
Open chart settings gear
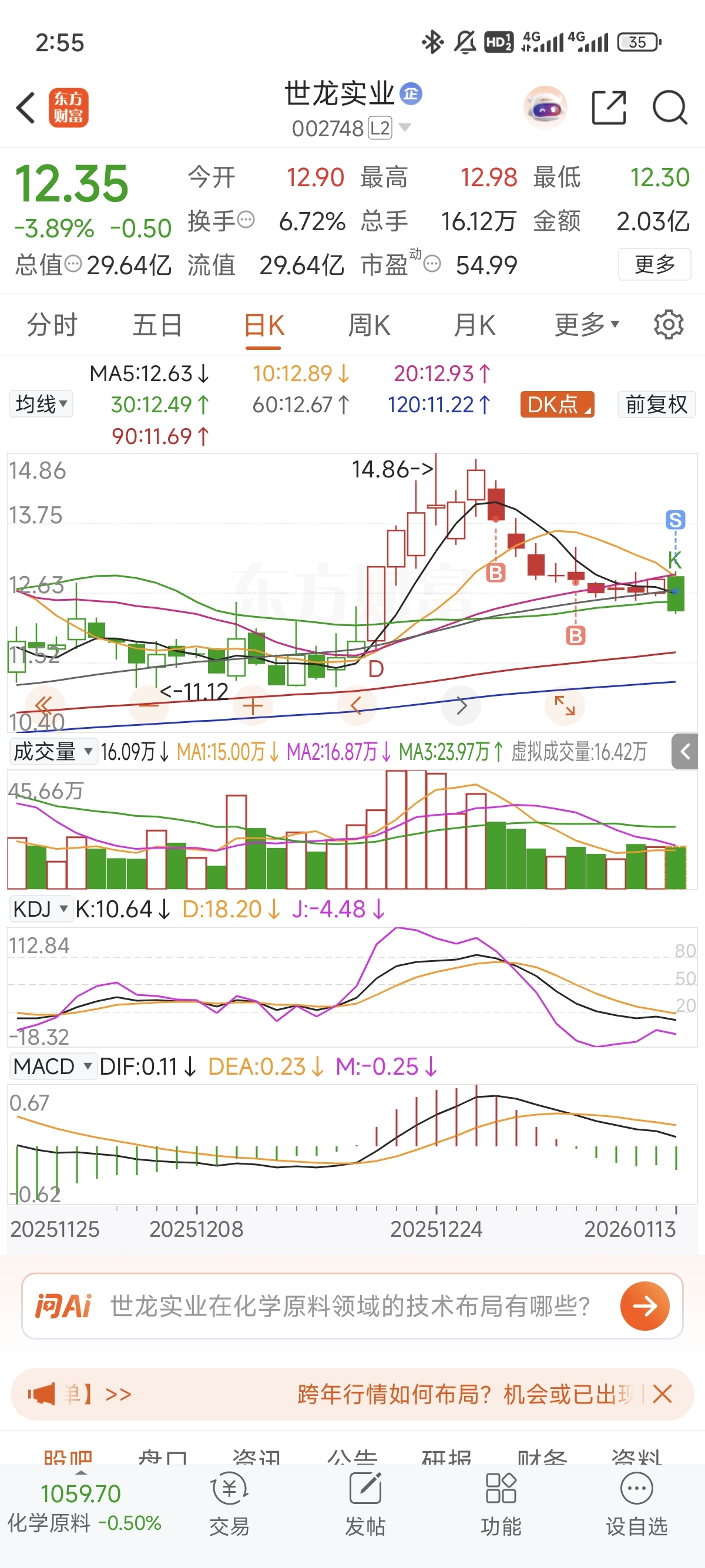(x=669, y=325)
